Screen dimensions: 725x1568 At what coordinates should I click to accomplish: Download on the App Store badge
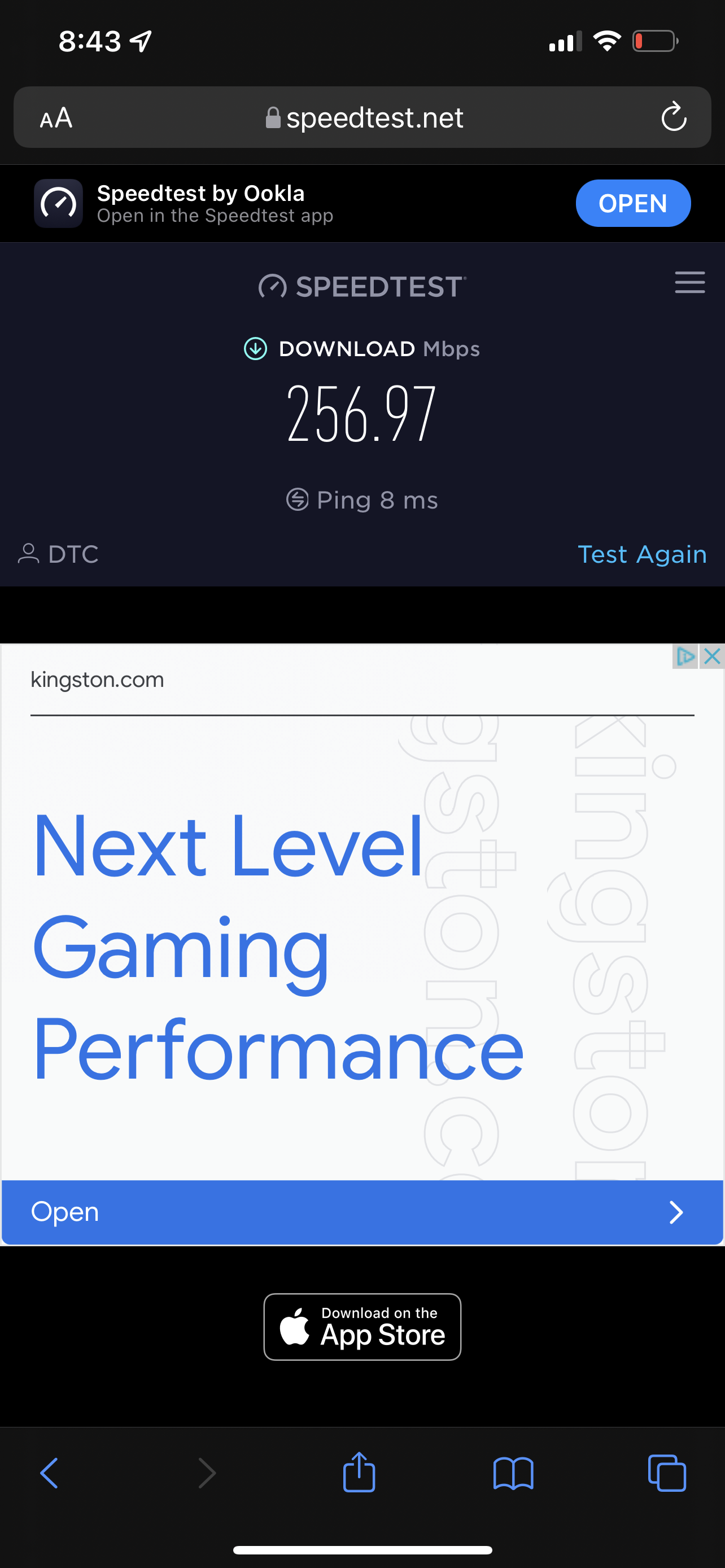click(x=362, y=1327)
